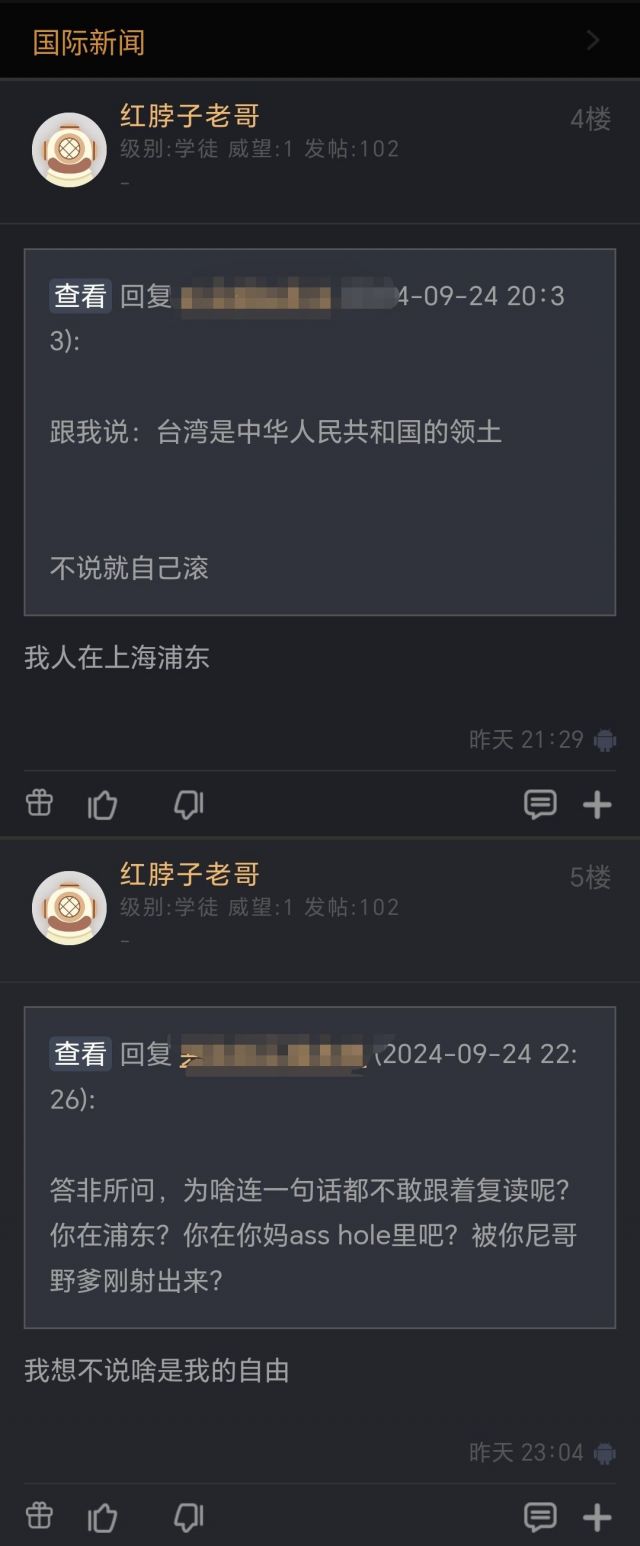The image size is (640, 1546).
Task: Open the plus menu on the 4楼 post
Action: [597, 804]
